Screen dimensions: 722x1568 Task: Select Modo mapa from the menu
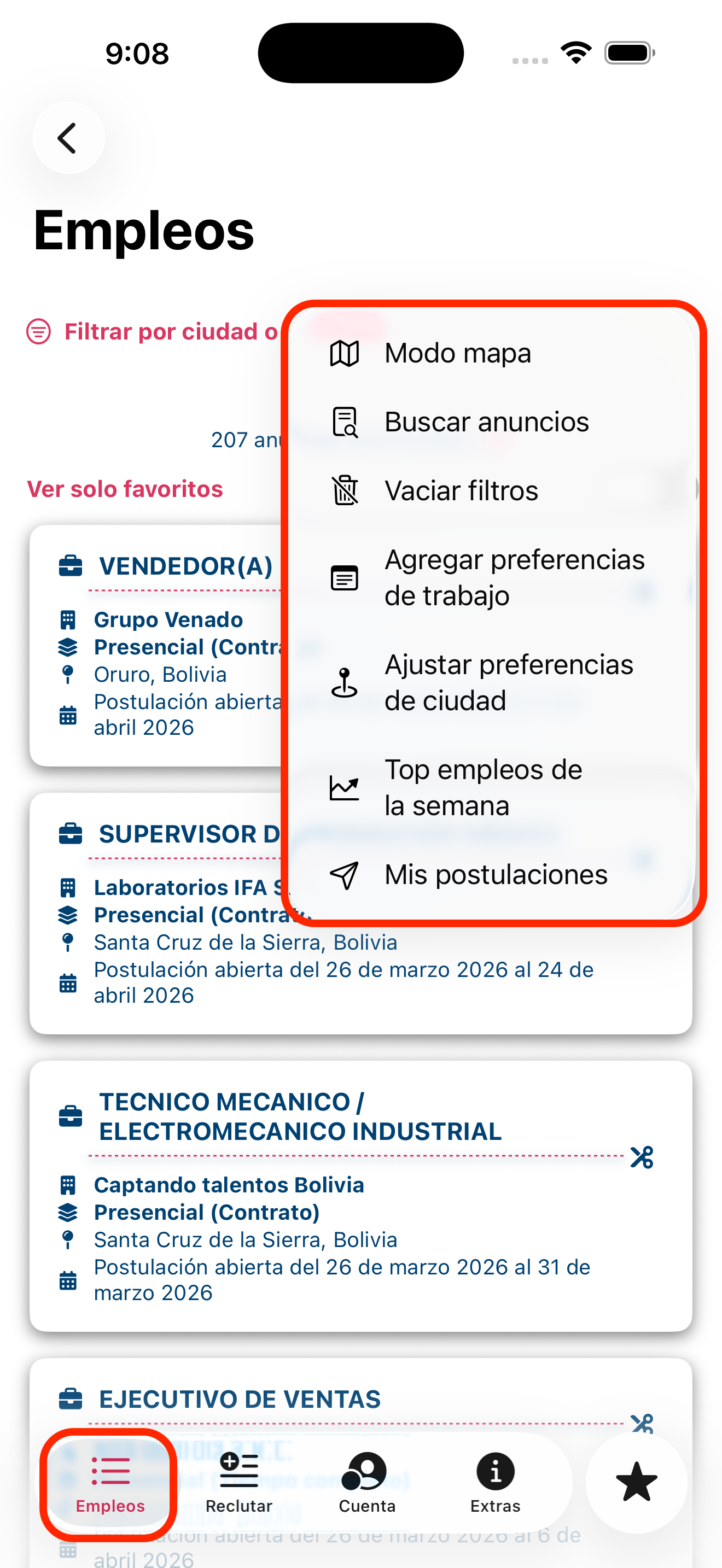coord(457,354)
